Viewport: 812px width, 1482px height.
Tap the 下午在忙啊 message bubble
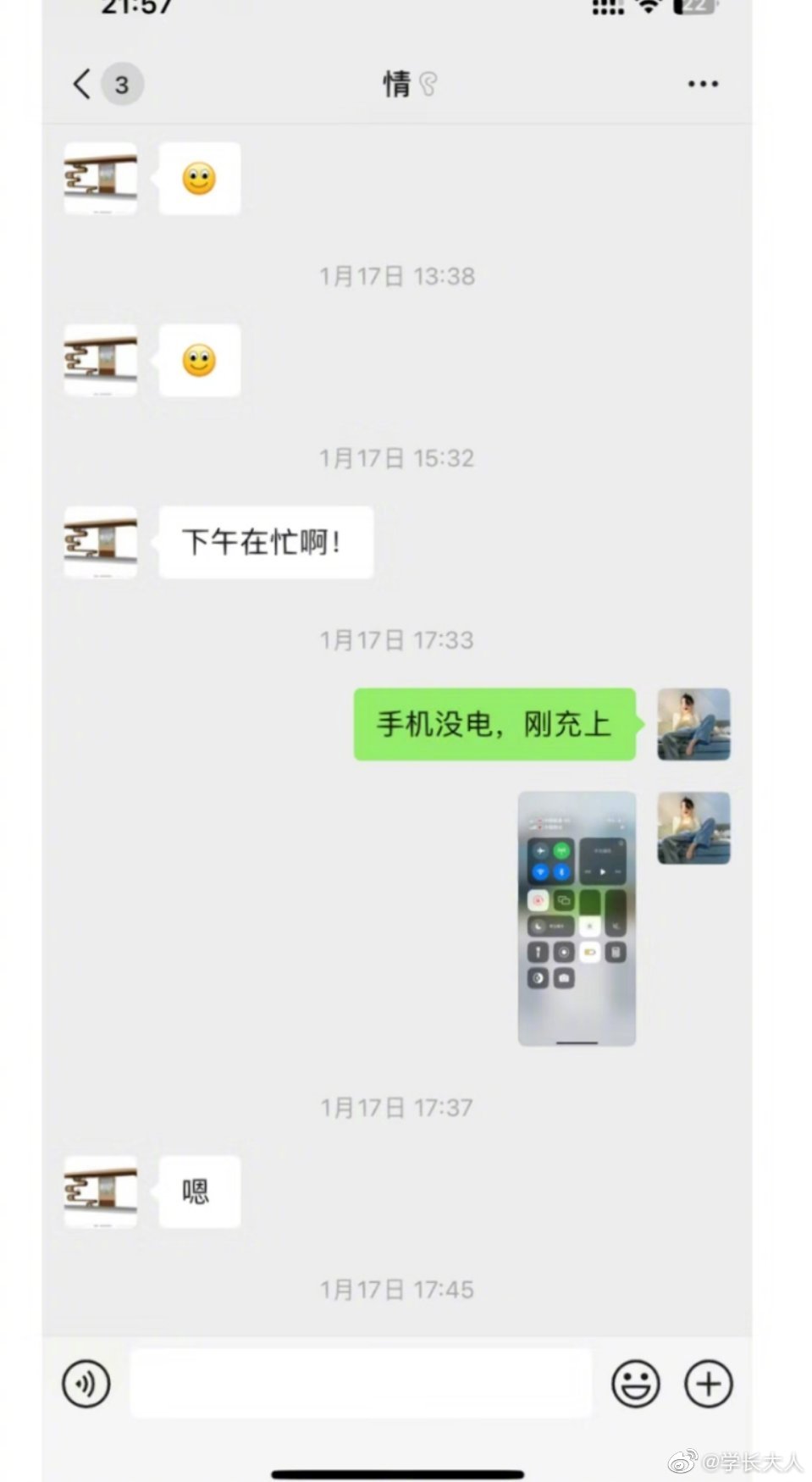264,542
